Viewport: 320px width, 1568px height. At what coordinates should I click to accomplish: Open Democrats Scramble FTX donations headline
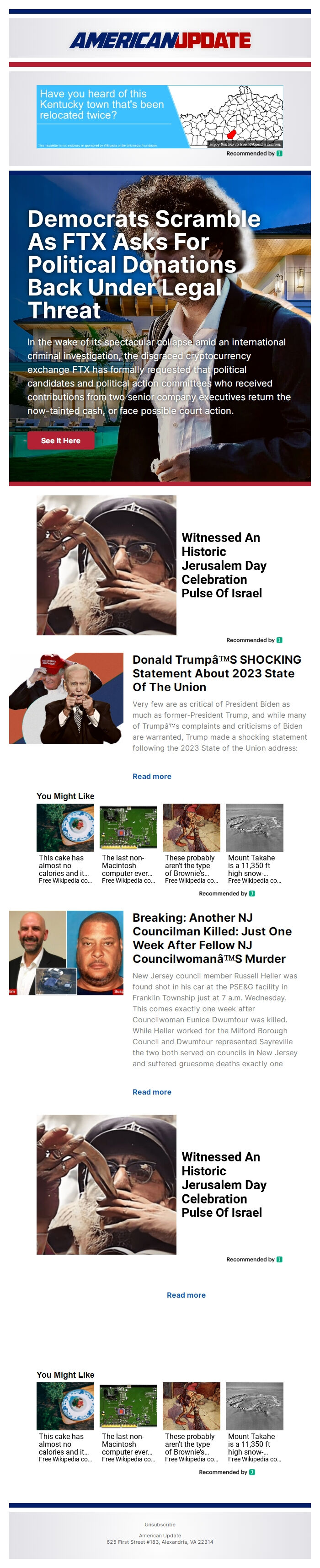[144, 264]
